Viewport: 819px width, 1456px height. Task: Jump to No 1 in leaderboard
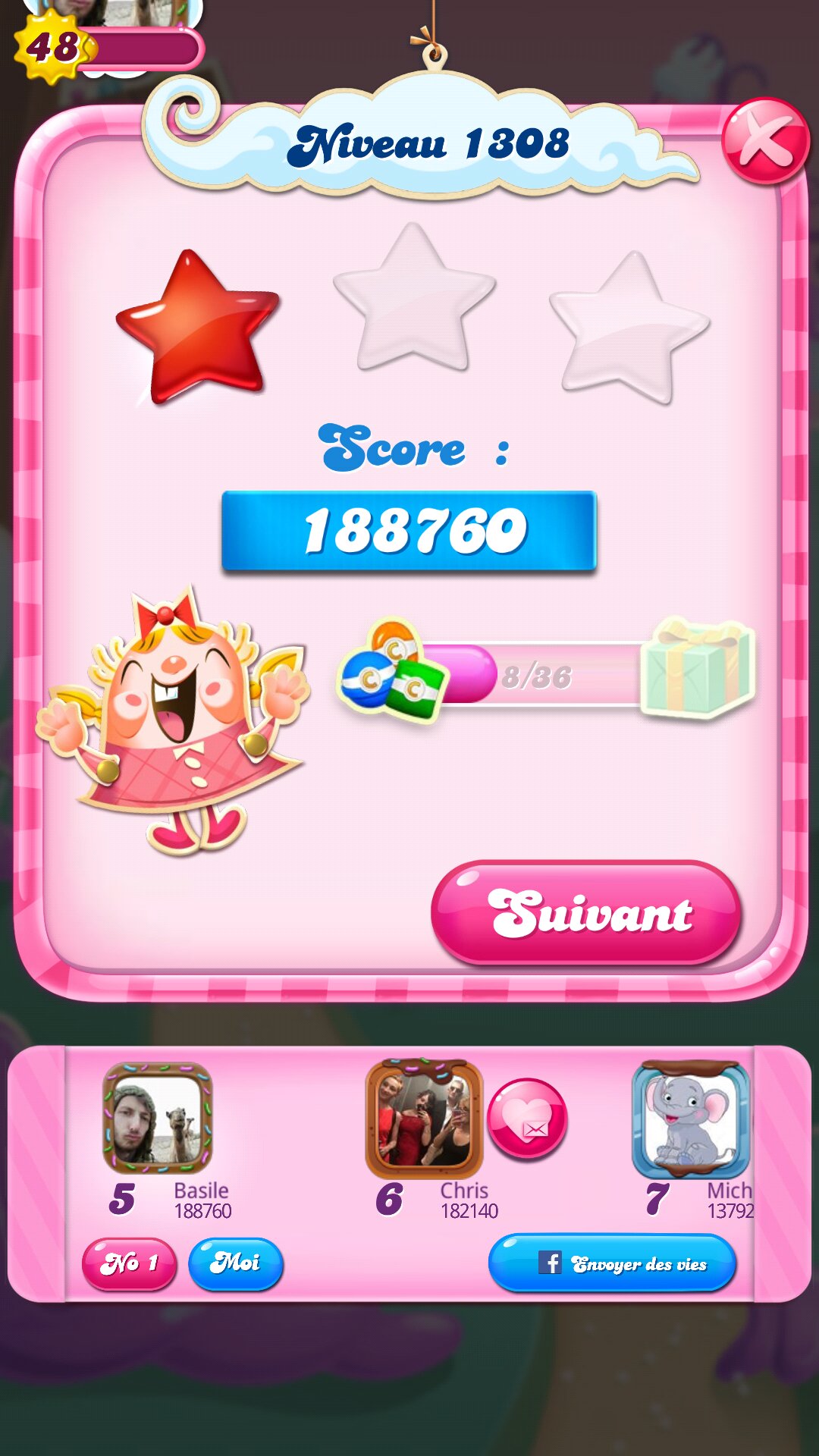coord(130,1263)
